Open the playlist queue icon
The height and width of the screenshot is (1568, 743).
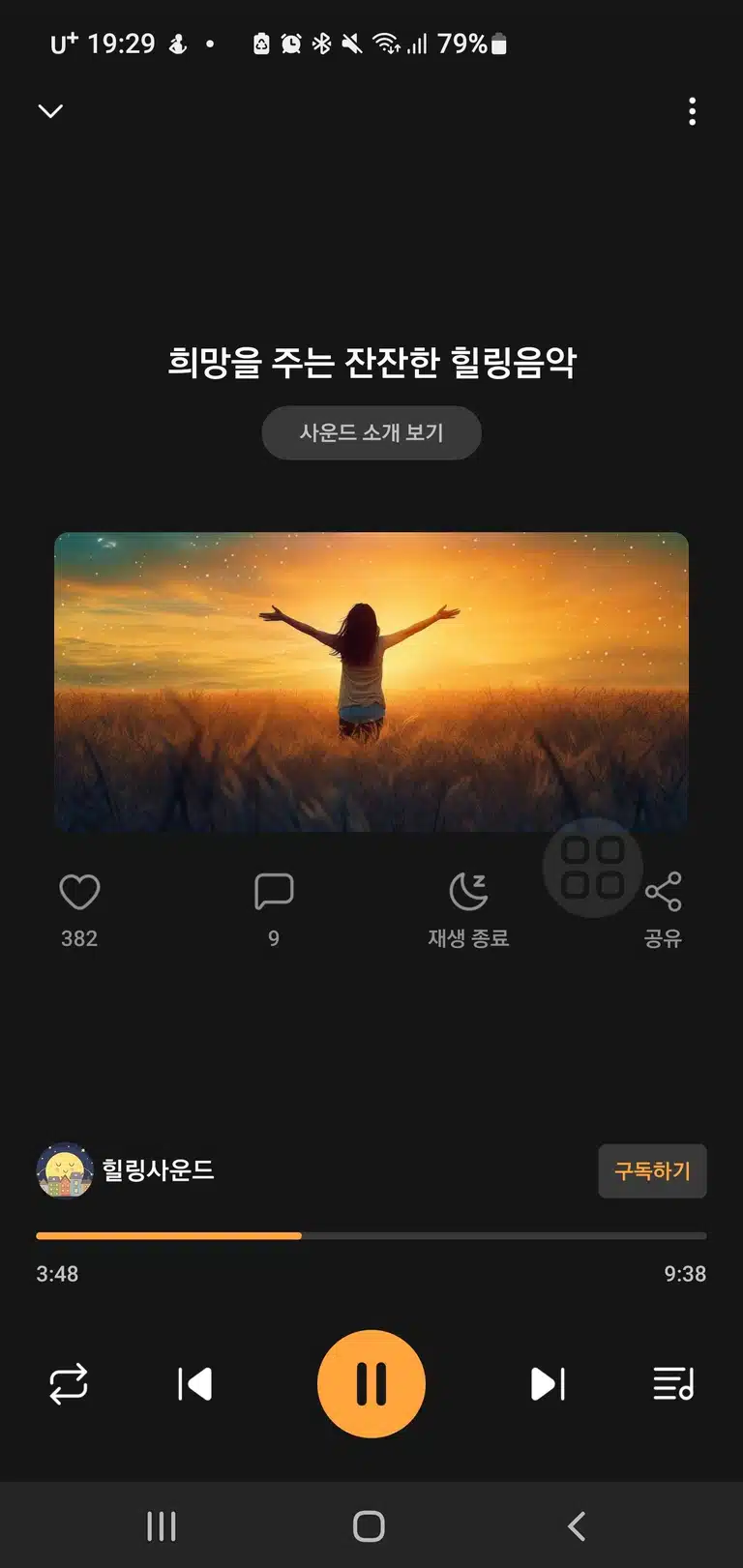tap(673, 1384)
